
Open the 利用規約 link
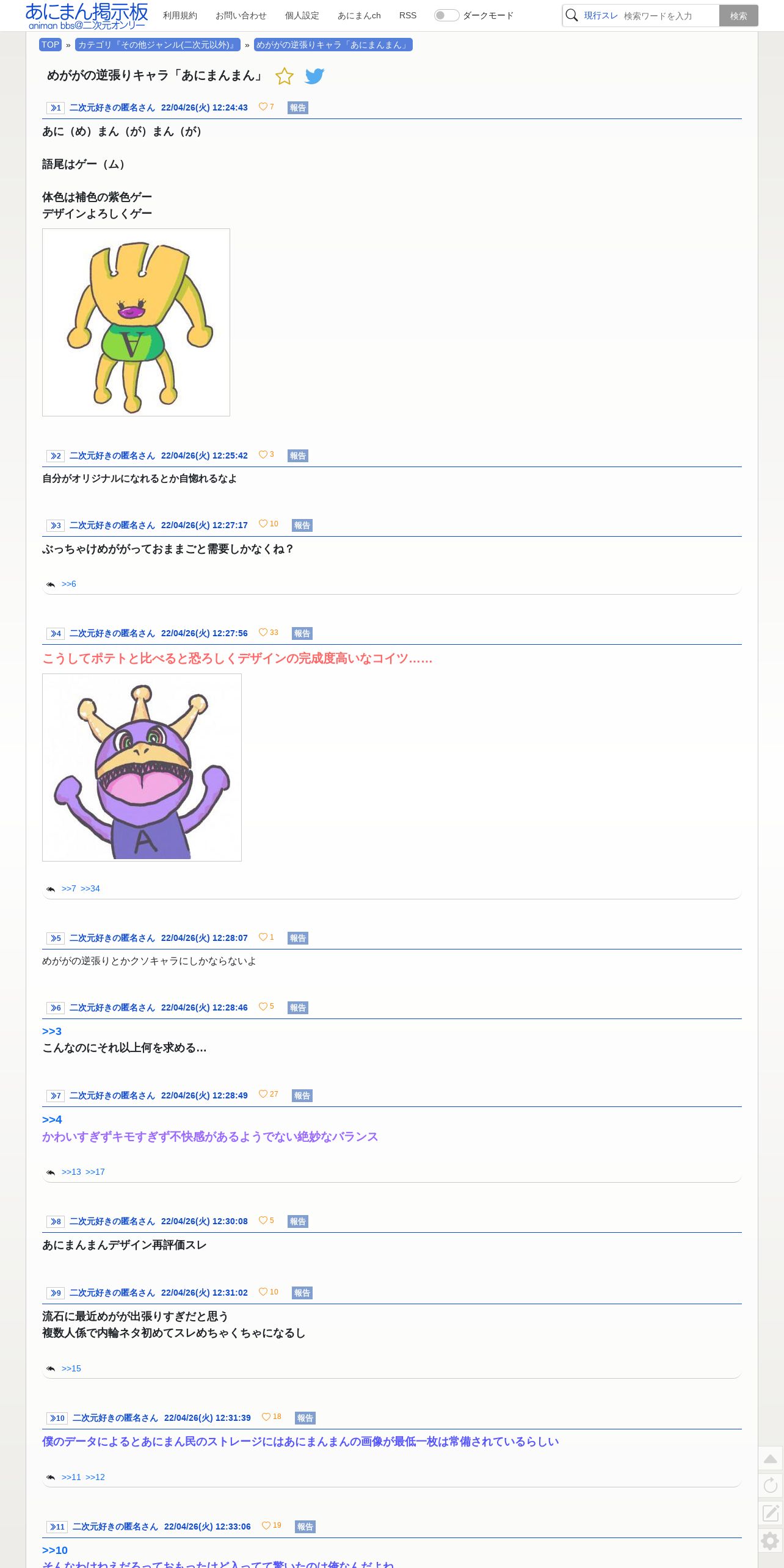(x=180, y=15)
